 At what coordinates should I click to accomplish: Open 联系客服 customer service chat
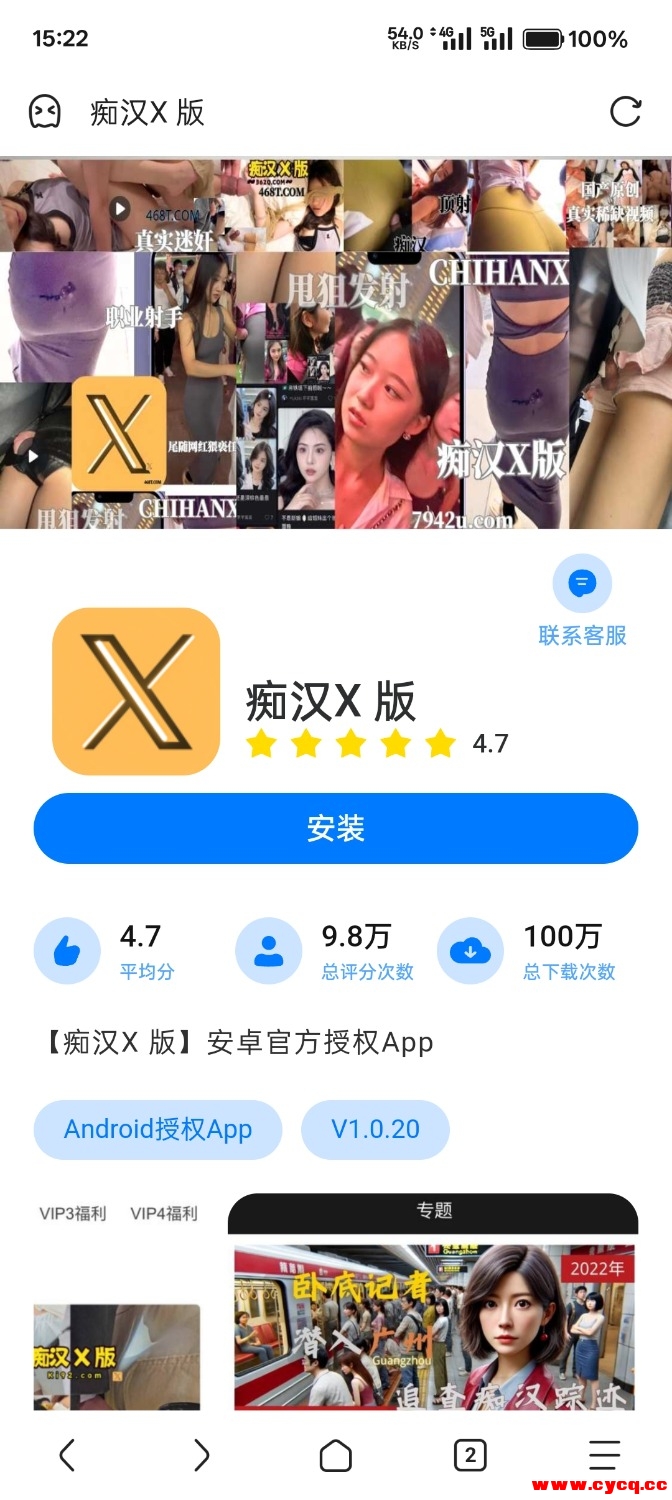tap(582, 602)
